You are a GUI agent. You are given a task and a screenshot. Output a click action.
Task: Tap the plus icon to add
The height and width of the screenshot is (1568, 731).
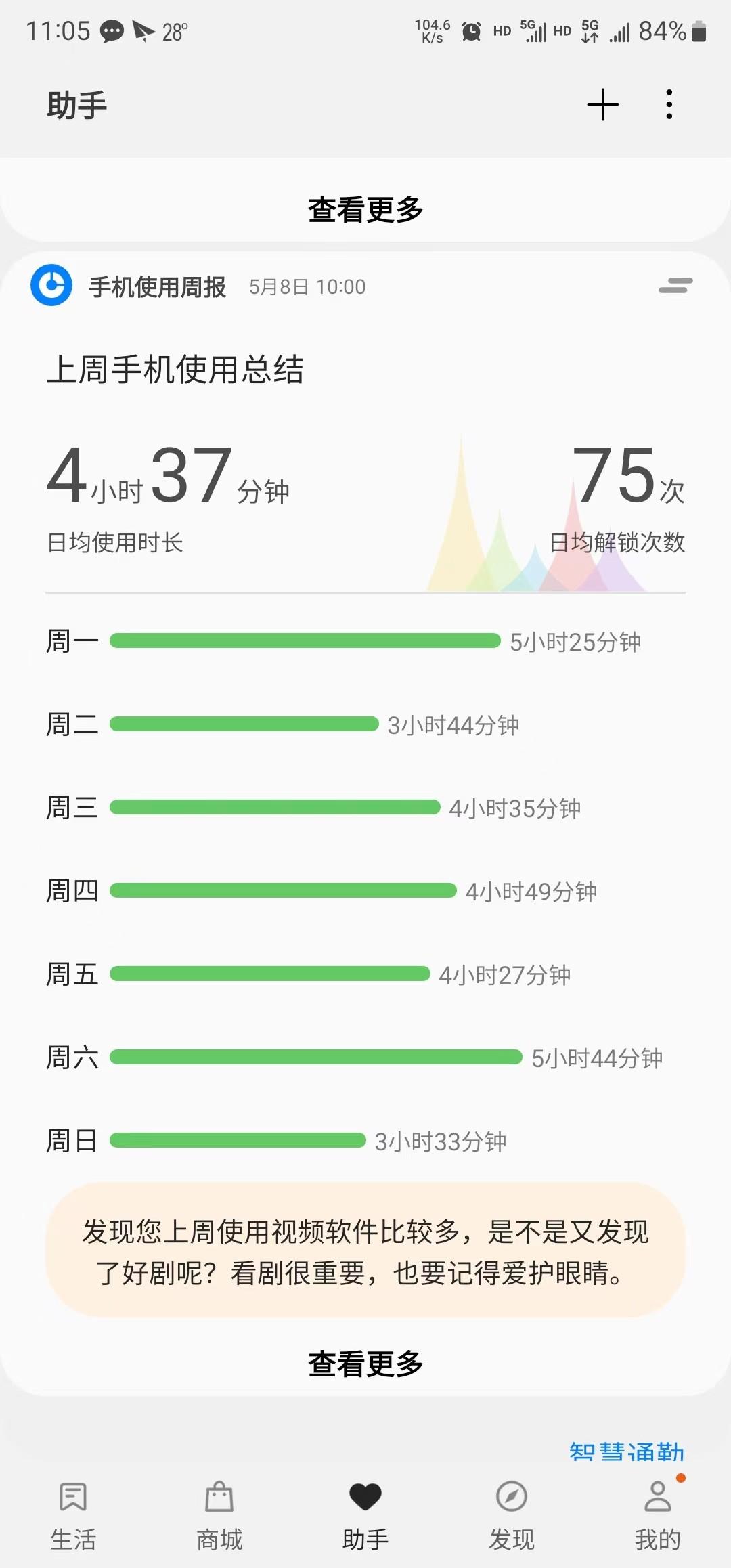602,105
